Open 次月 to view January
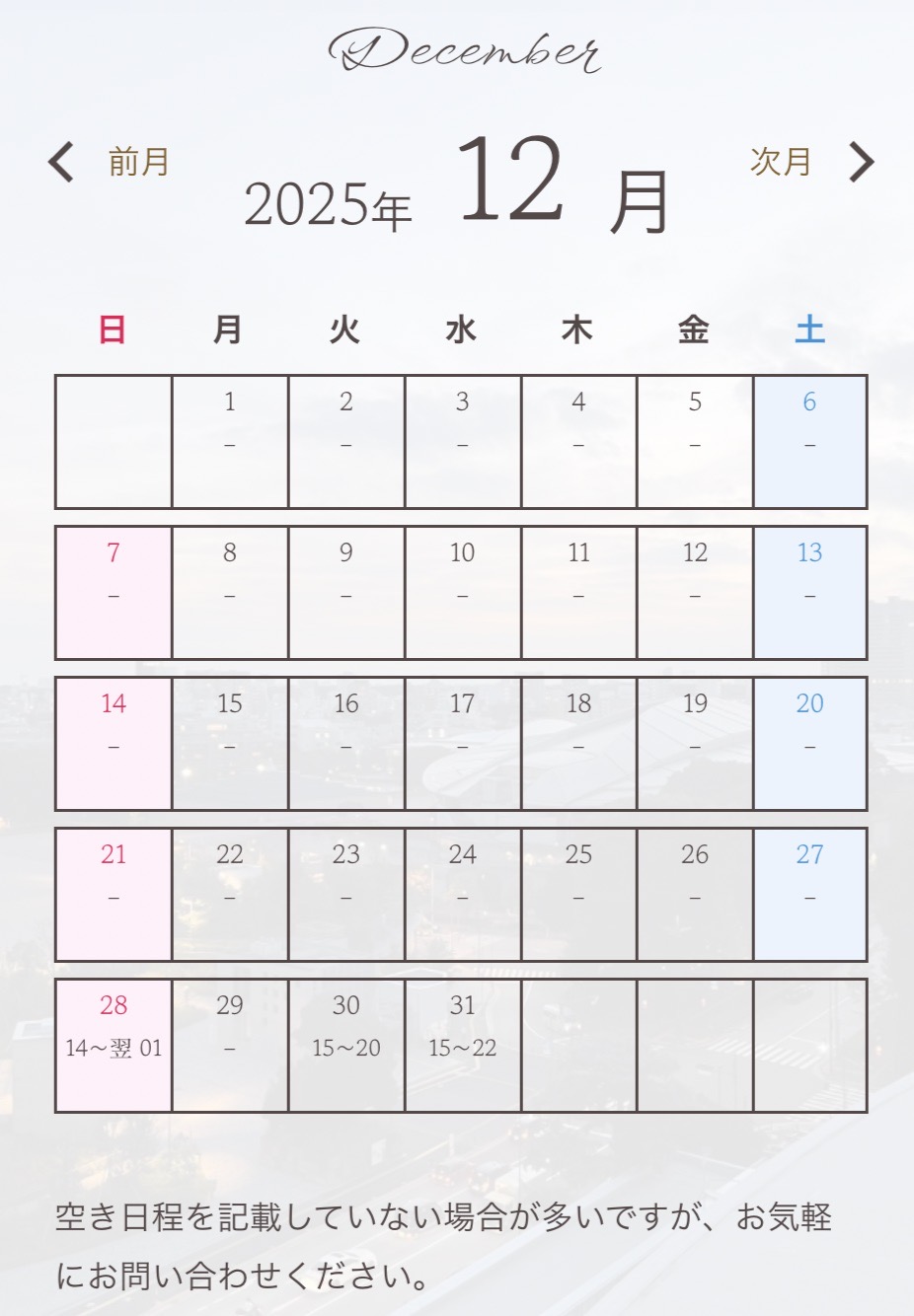The image size is (914, 1316). [779, 161]
